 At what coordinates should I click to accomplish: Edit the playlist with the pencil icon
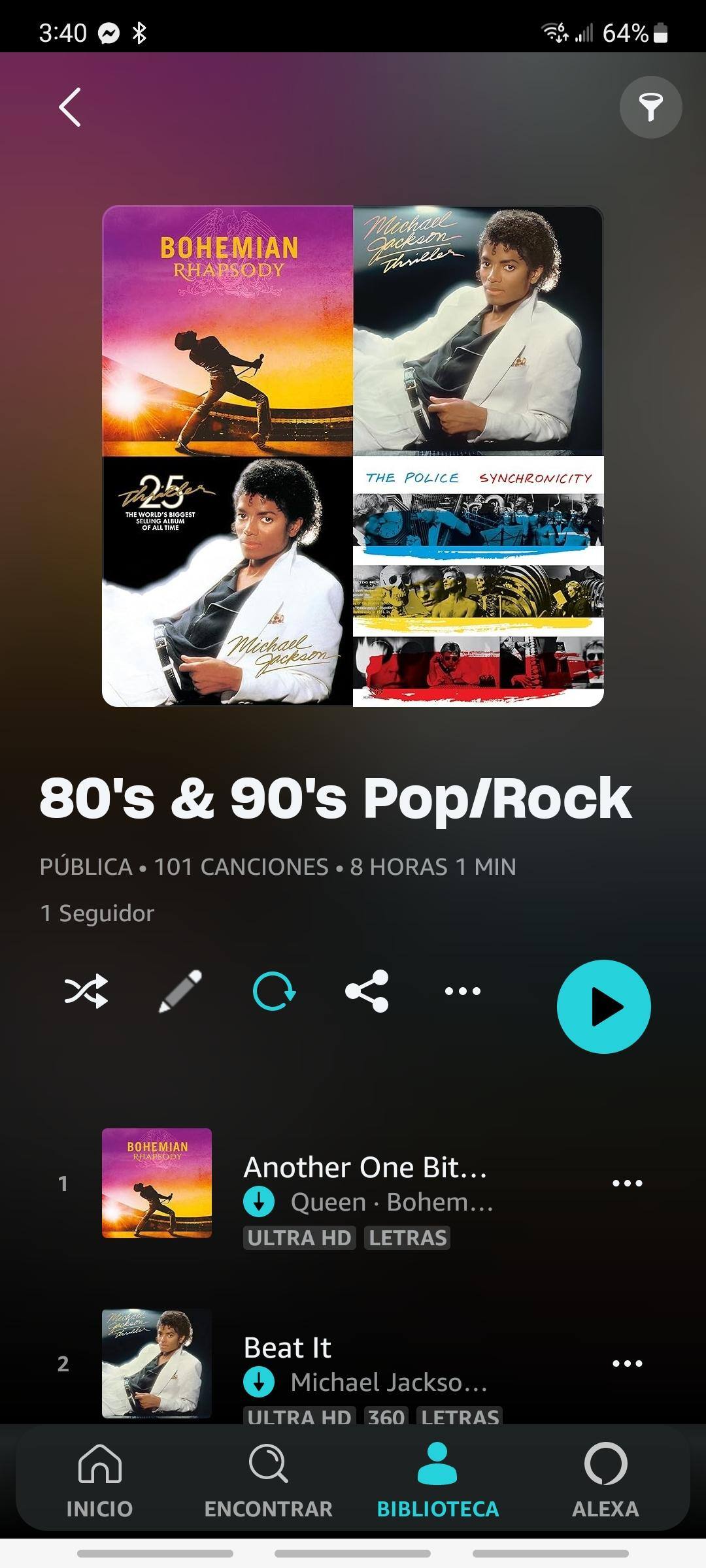180,991
